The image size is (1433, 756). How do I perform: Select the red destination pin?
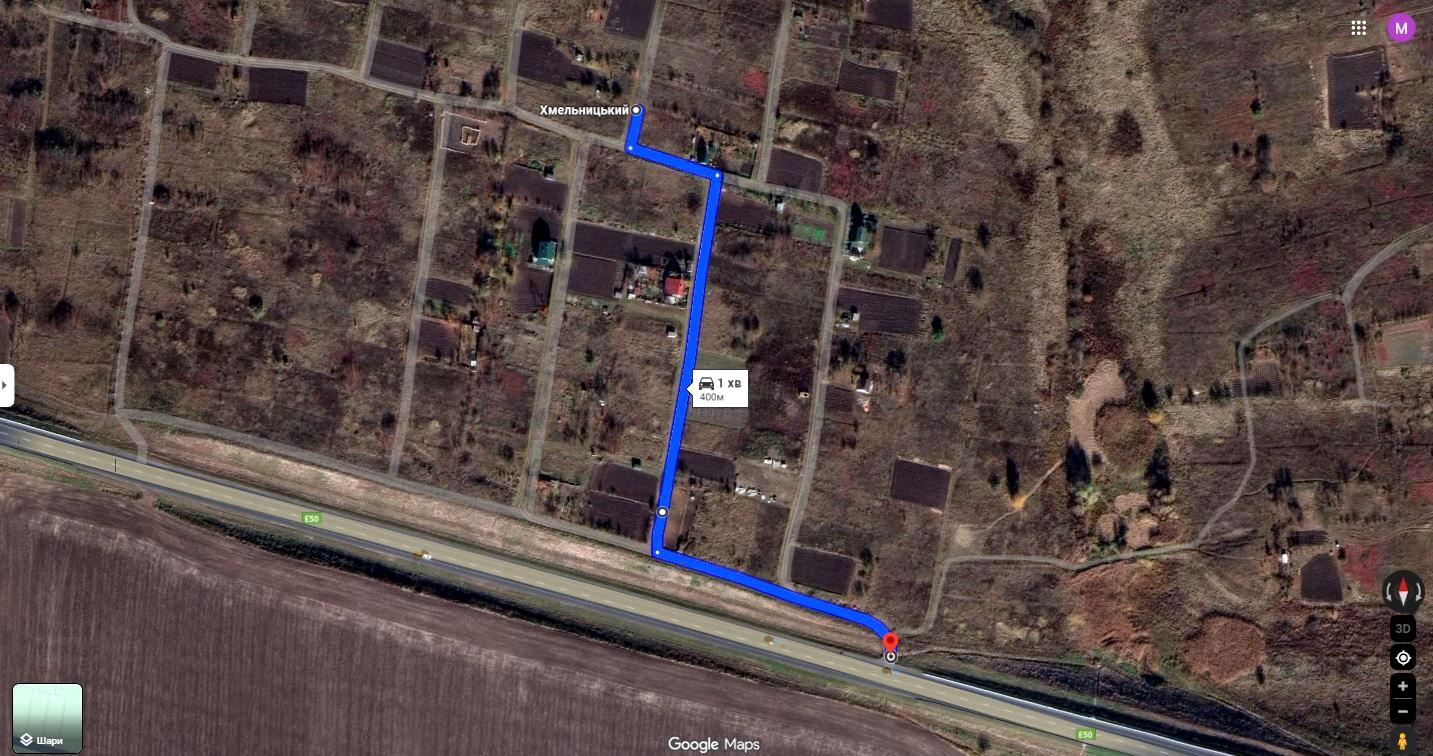click(890, 642)
